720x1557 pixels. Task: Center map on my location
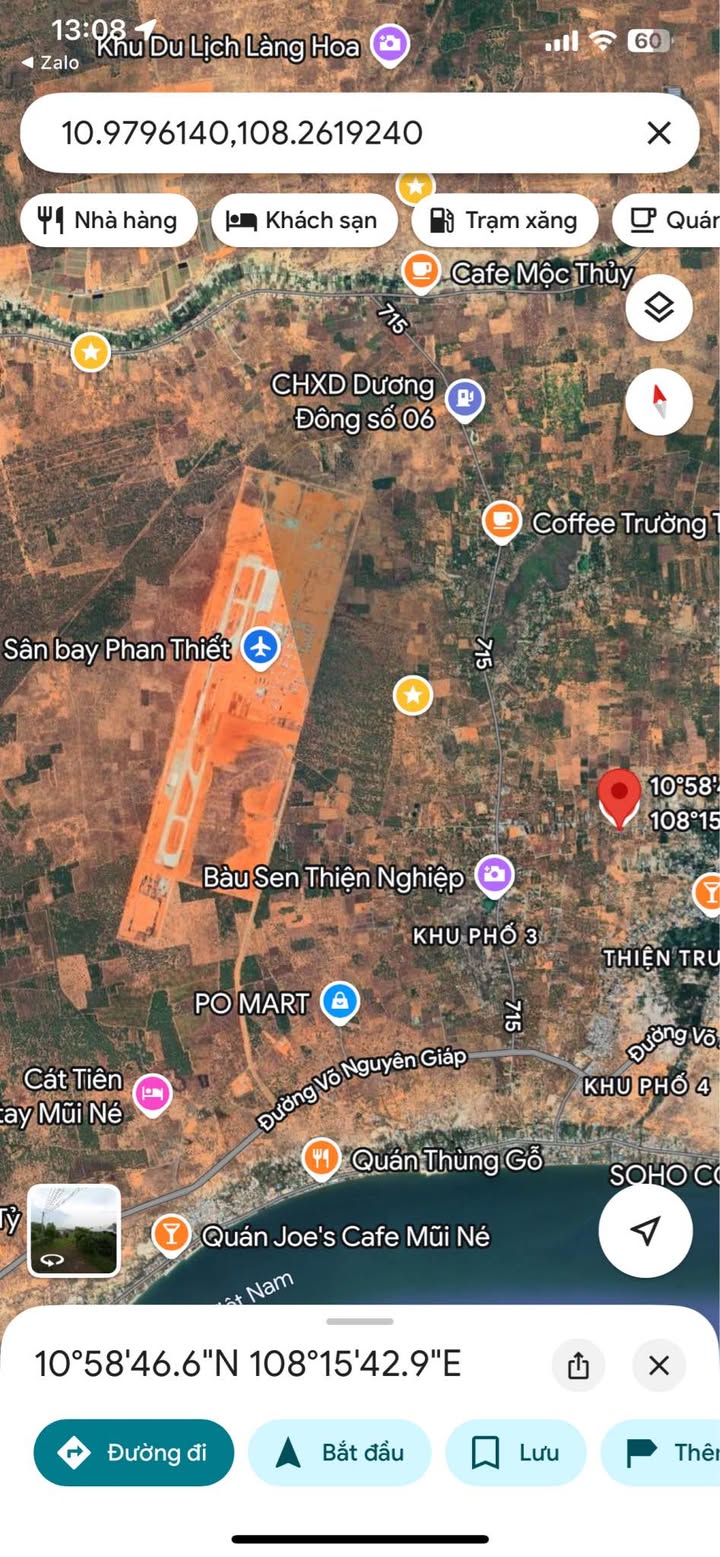(x=646, y=1231)
